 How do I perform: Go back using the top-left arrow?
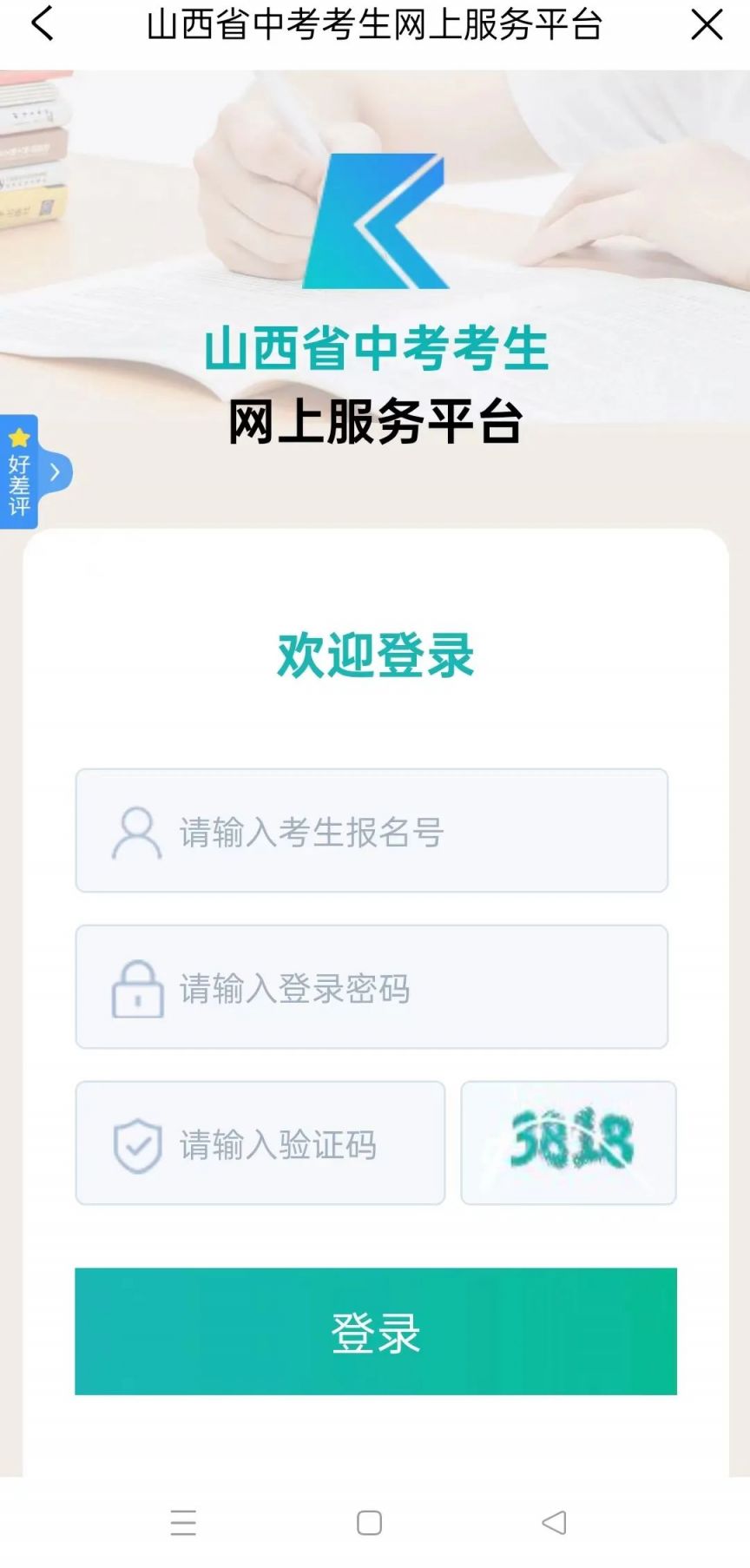pos(42,23)
